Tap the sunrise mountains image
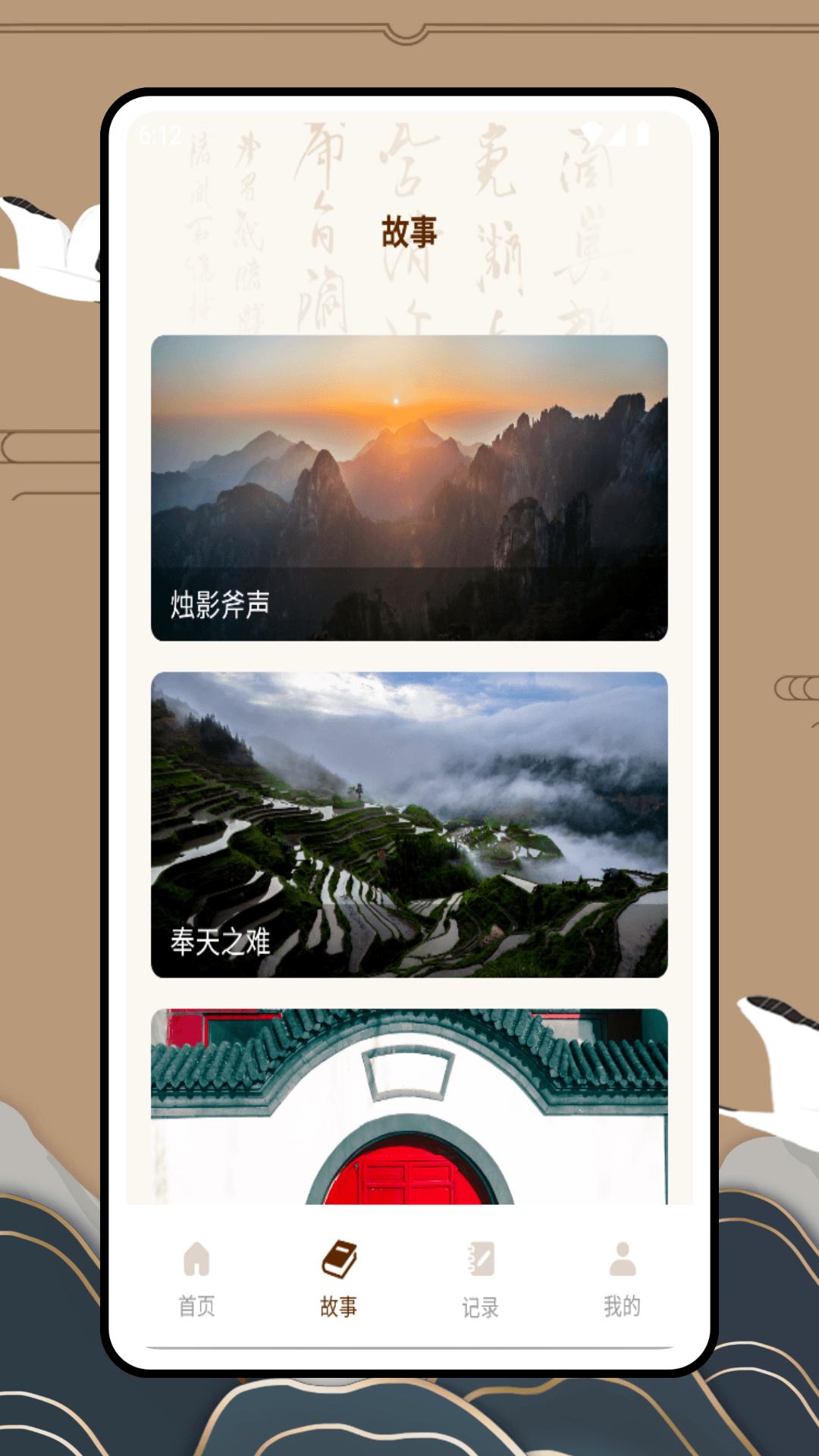Viewport: 819px width, 1456px height. click(x=409, y=455)
